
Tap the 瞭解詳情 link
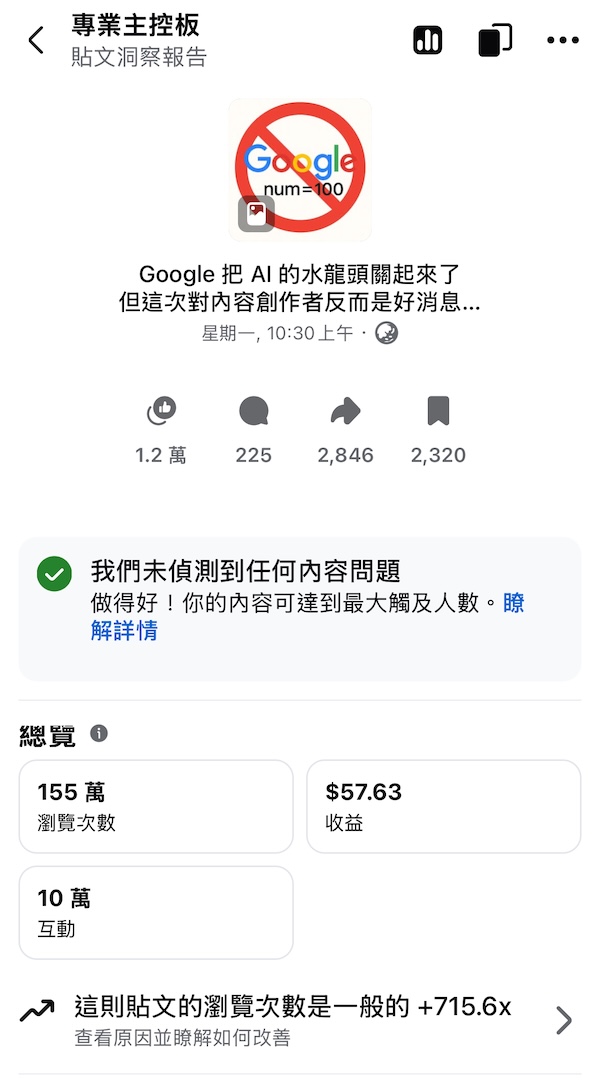(123, 631)
